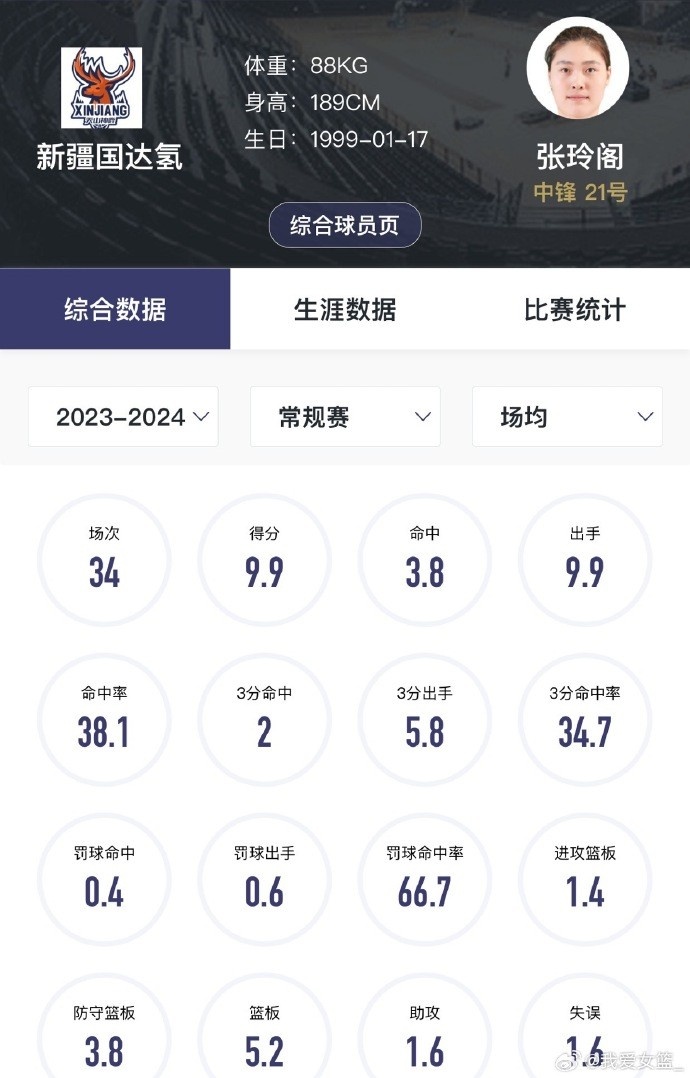
Task: Switch to the 生涯数据 tab
Action: click(x=345, y=309)
